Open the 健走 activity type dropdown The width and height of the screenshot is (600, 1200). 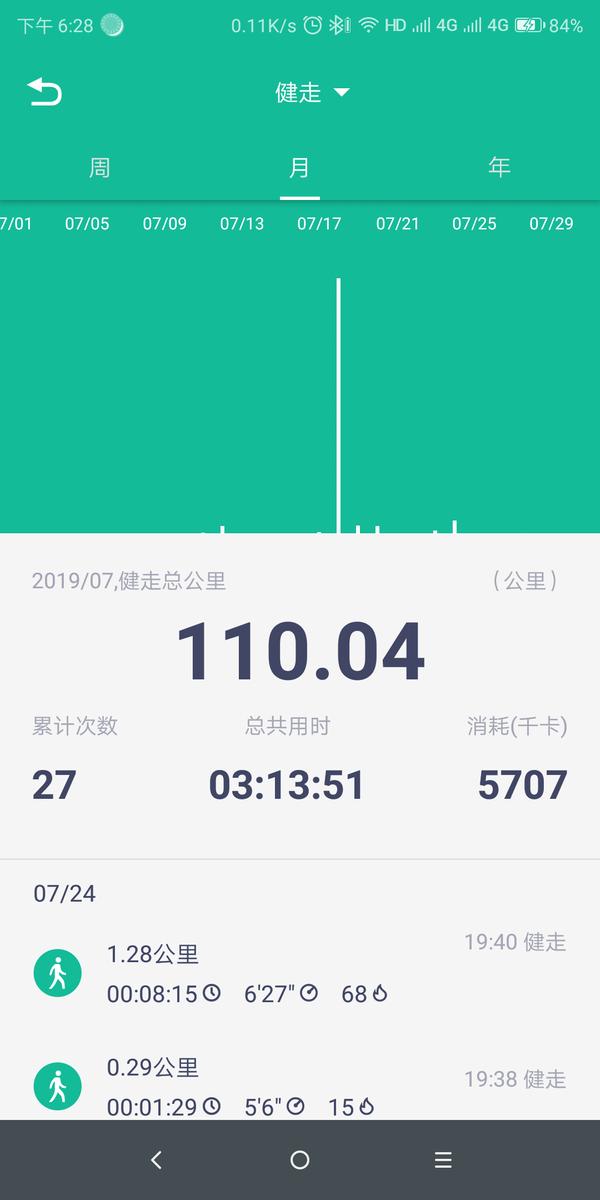[x=312, y=93]
